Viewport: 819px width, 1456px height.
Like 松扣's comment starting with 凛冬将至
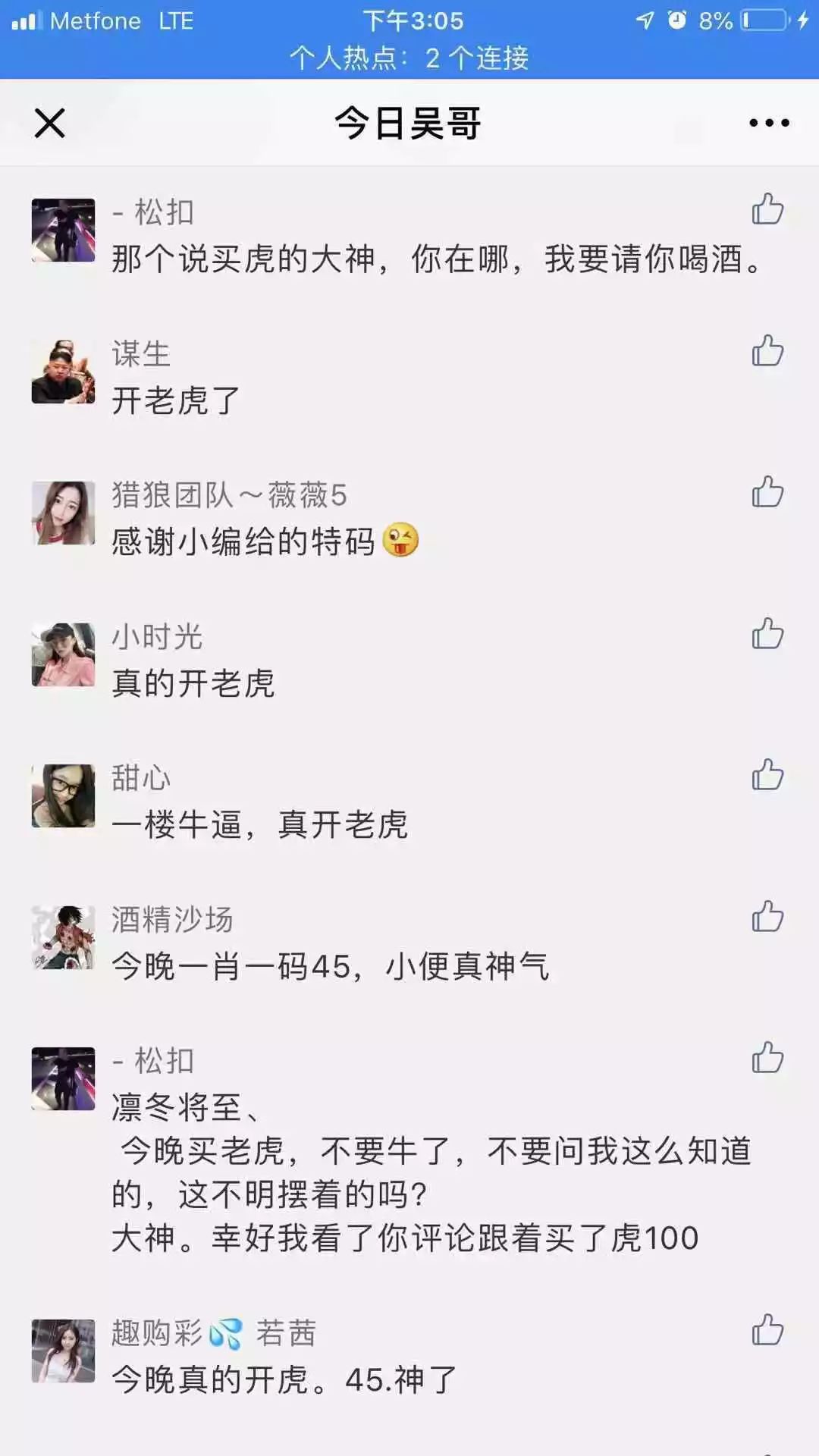[x=767, y=1058]
